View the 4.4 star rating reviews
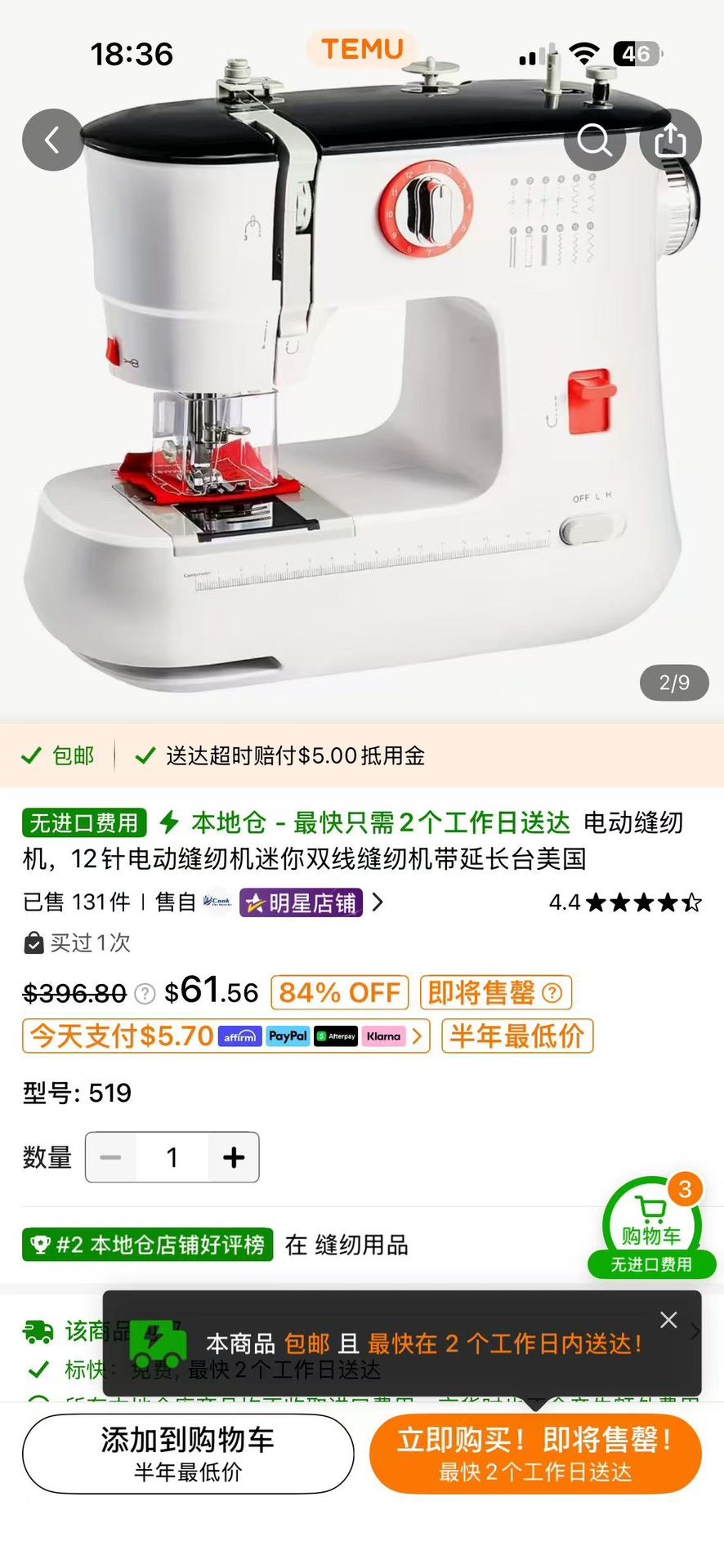This screenshot has height=1568, width=724. [625, 902]
